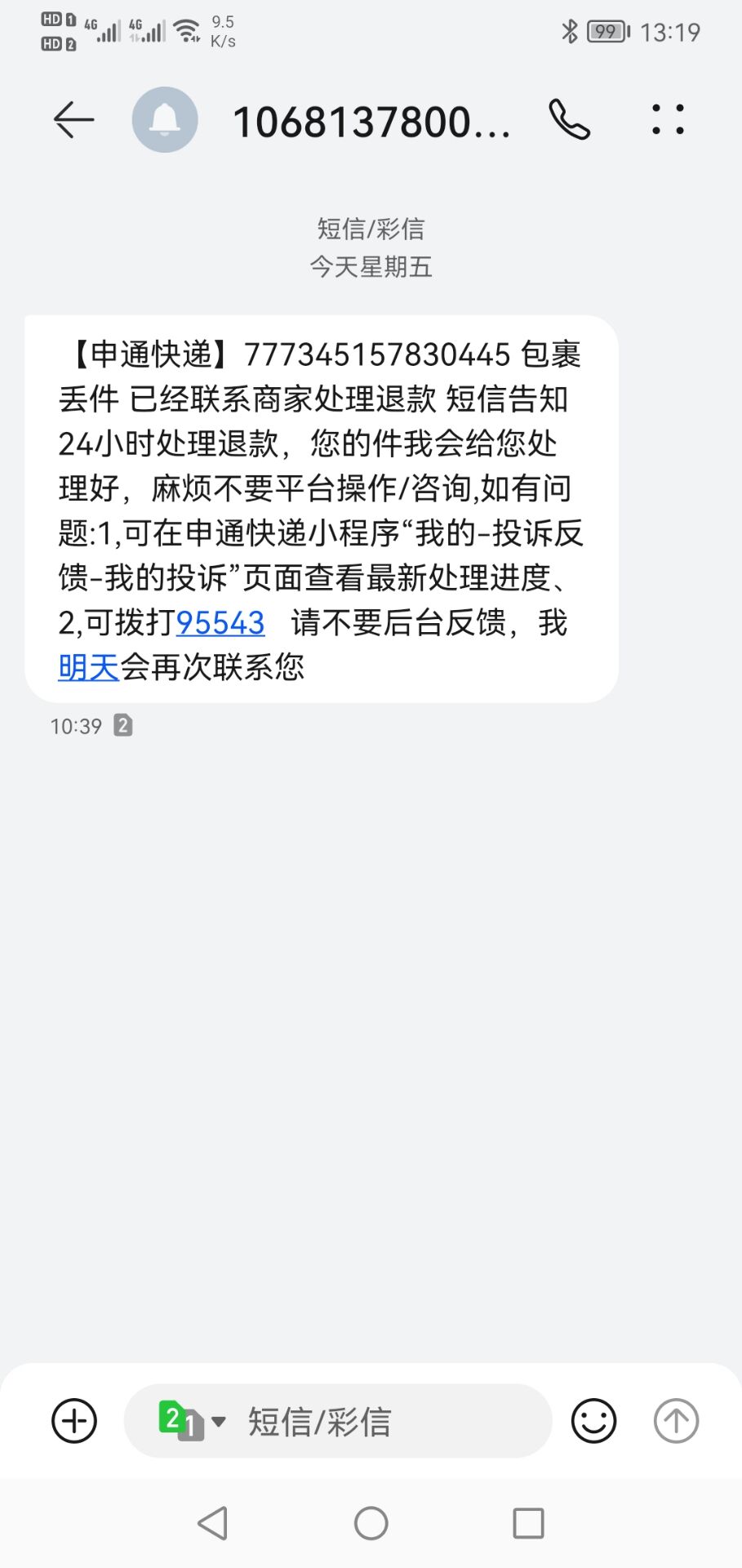This screenshot has height=1568, width=742.
Task: Open the underlined 明天 date link
Action: (x=89, y=668)
